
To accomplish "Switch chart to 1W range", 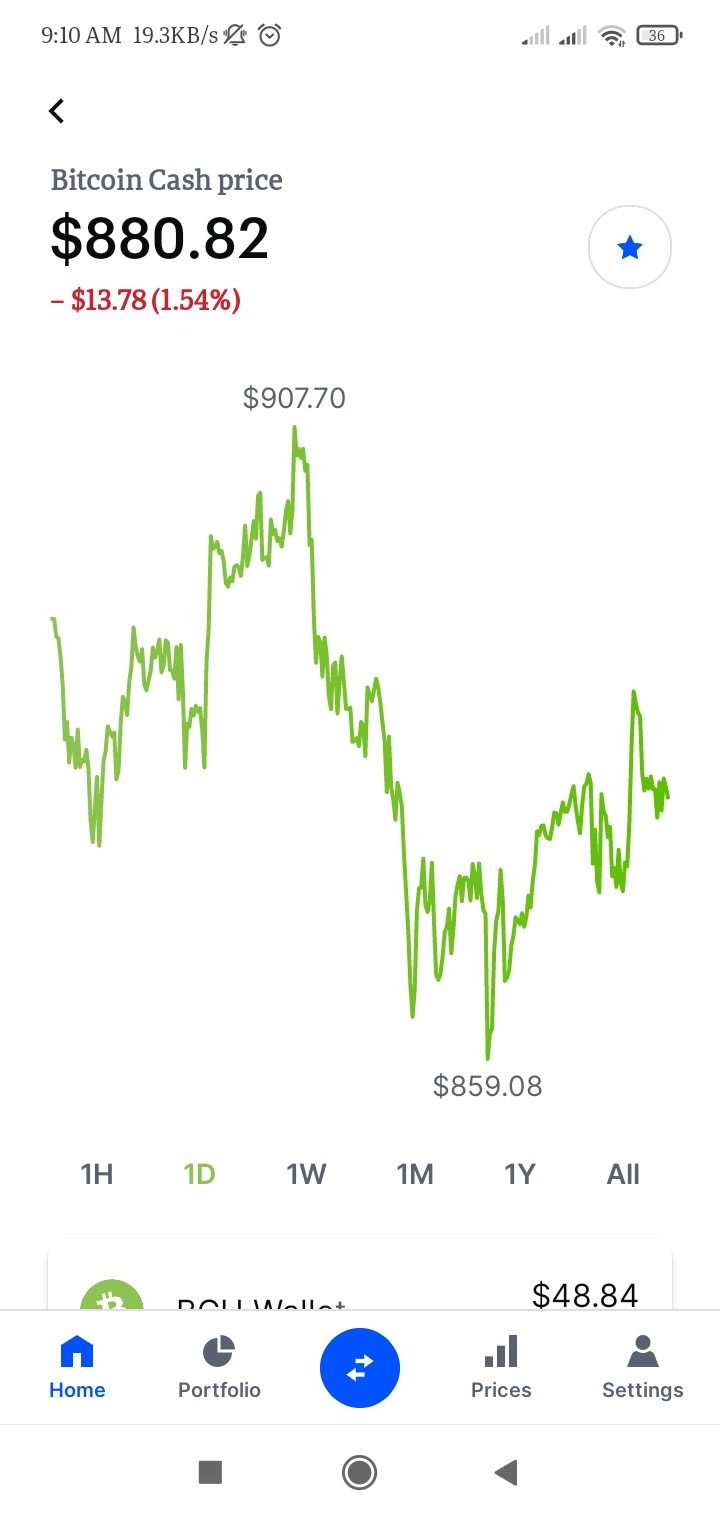I will click(307, 1174).
